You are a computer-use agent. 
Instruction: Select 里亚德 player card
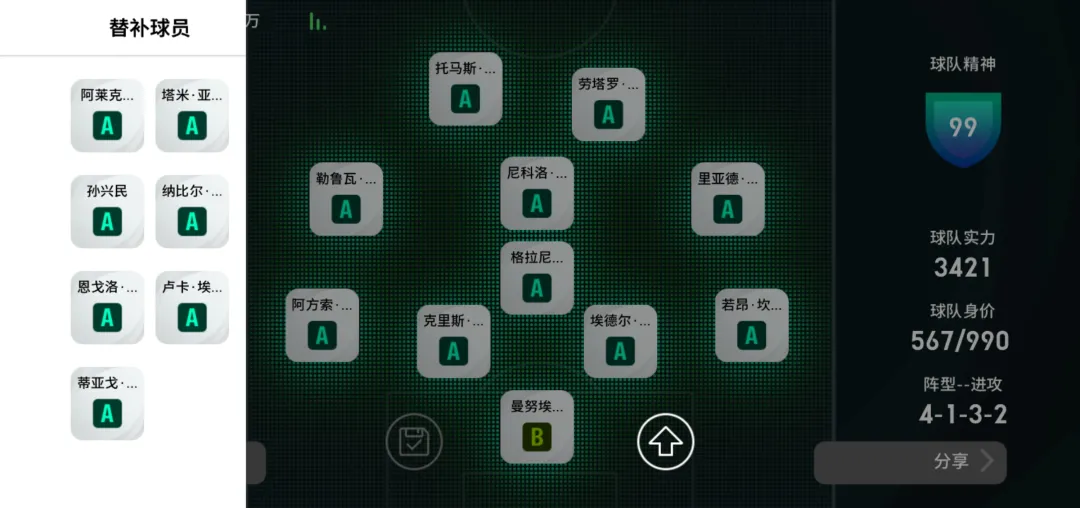[x=728, y=199]
